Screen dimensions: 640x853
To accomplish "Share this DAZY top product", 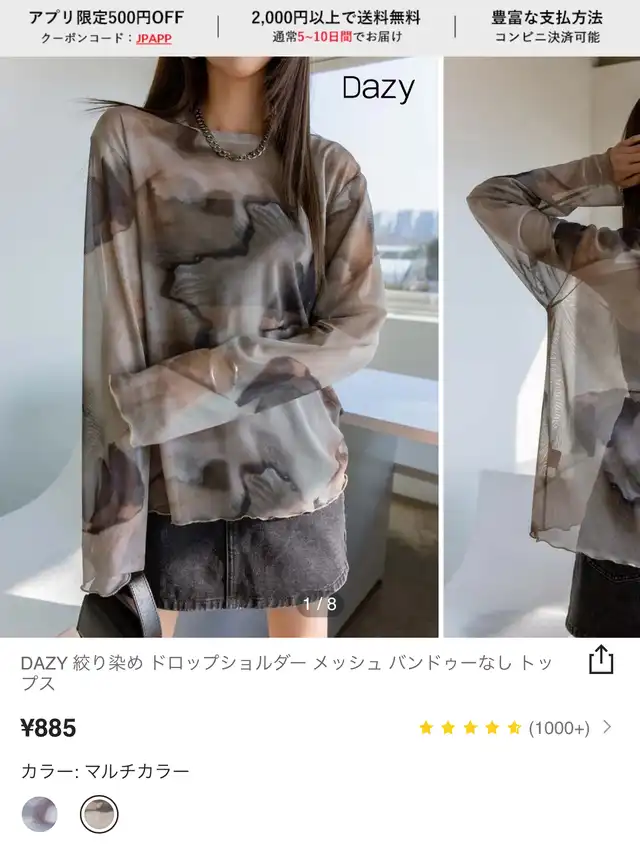I will click(x=601, y=660).
